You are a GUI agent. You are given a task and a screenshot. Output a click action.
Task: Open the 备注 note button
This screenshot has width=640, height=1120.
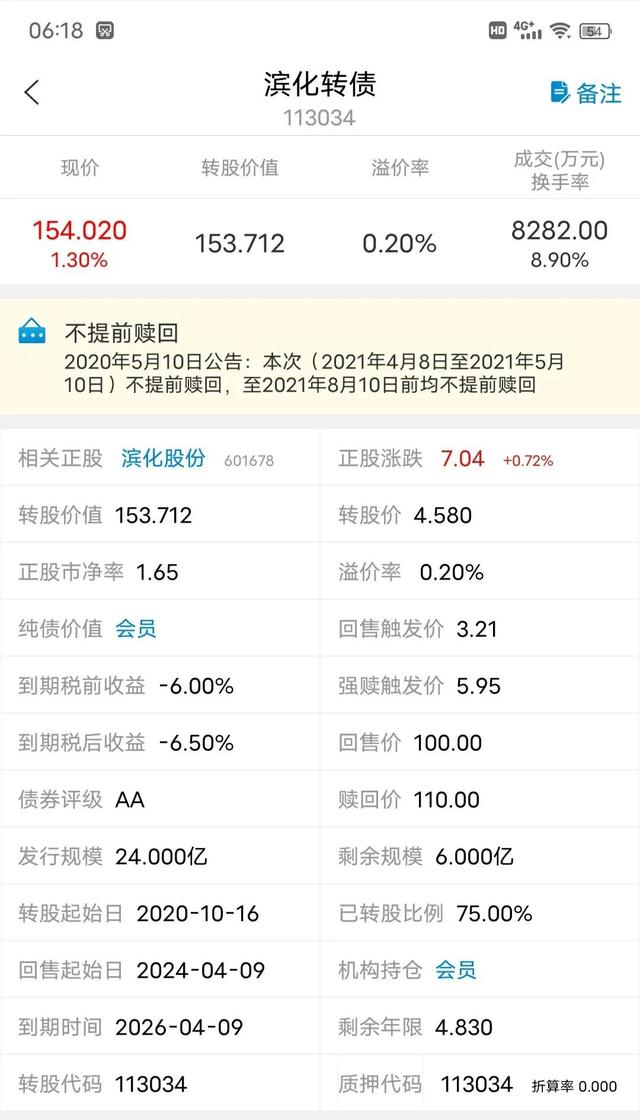586,93
